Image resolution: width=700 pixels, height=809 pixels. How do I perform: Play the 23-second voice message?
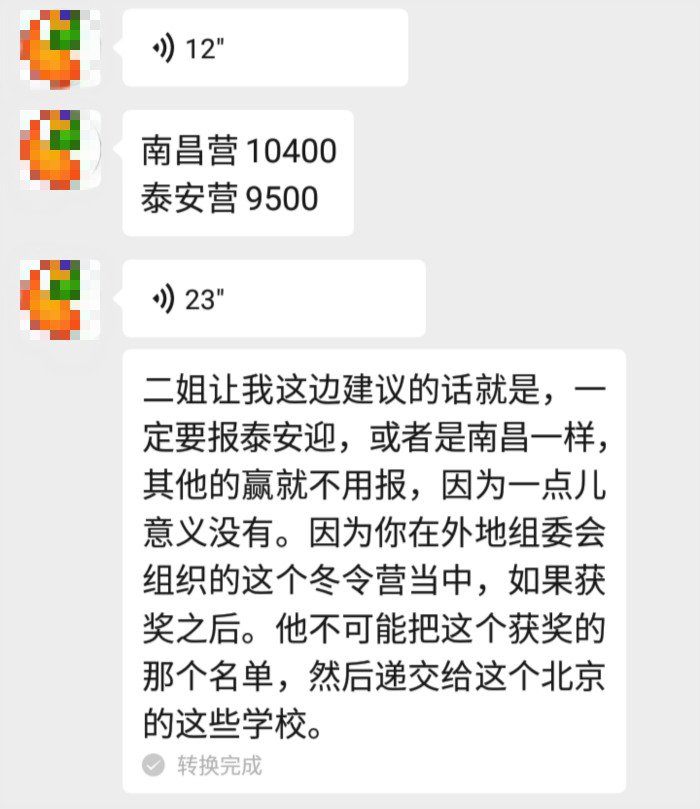click(273, 298)
